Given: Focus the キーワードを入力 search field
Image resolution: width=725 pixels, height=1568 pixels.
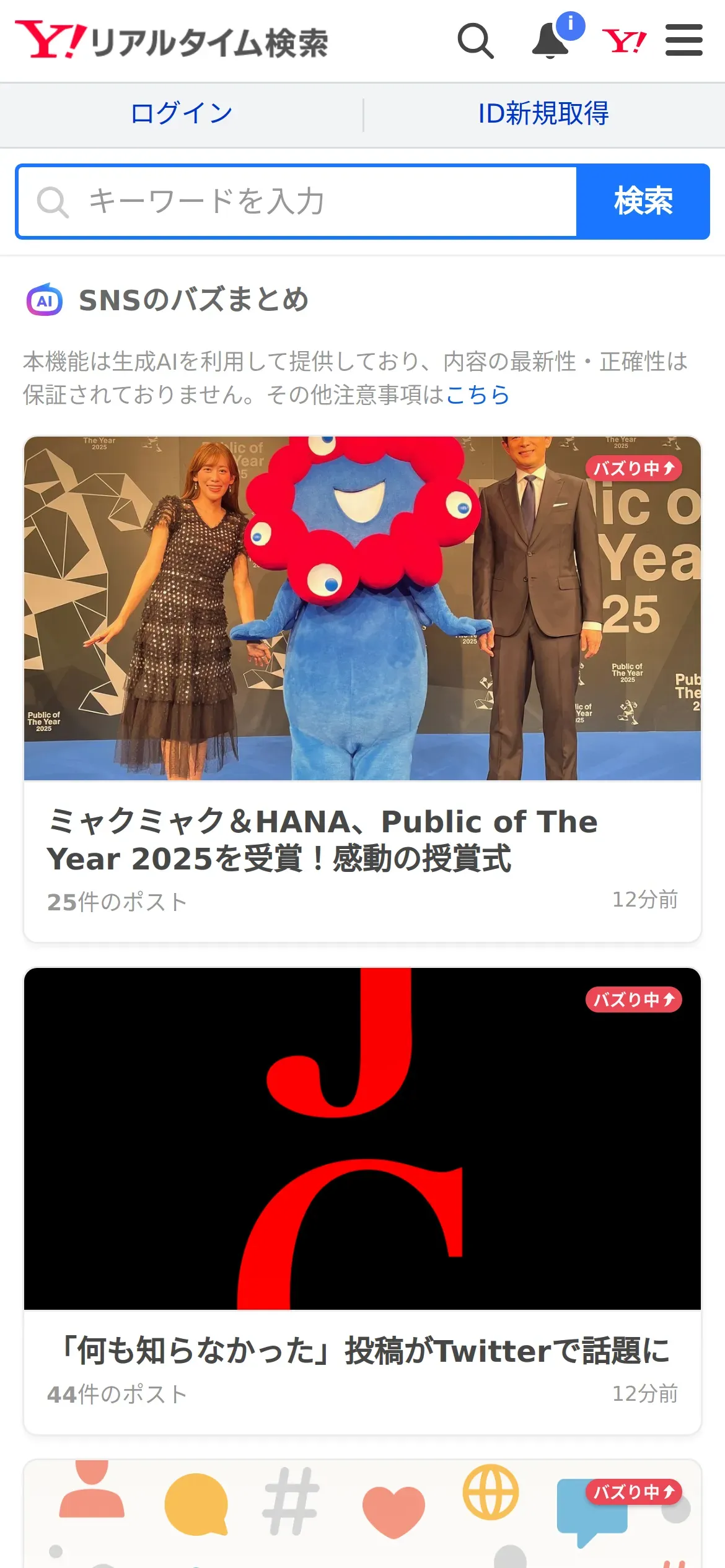Looking at the screenshot, I should click(x=297, y=202).
